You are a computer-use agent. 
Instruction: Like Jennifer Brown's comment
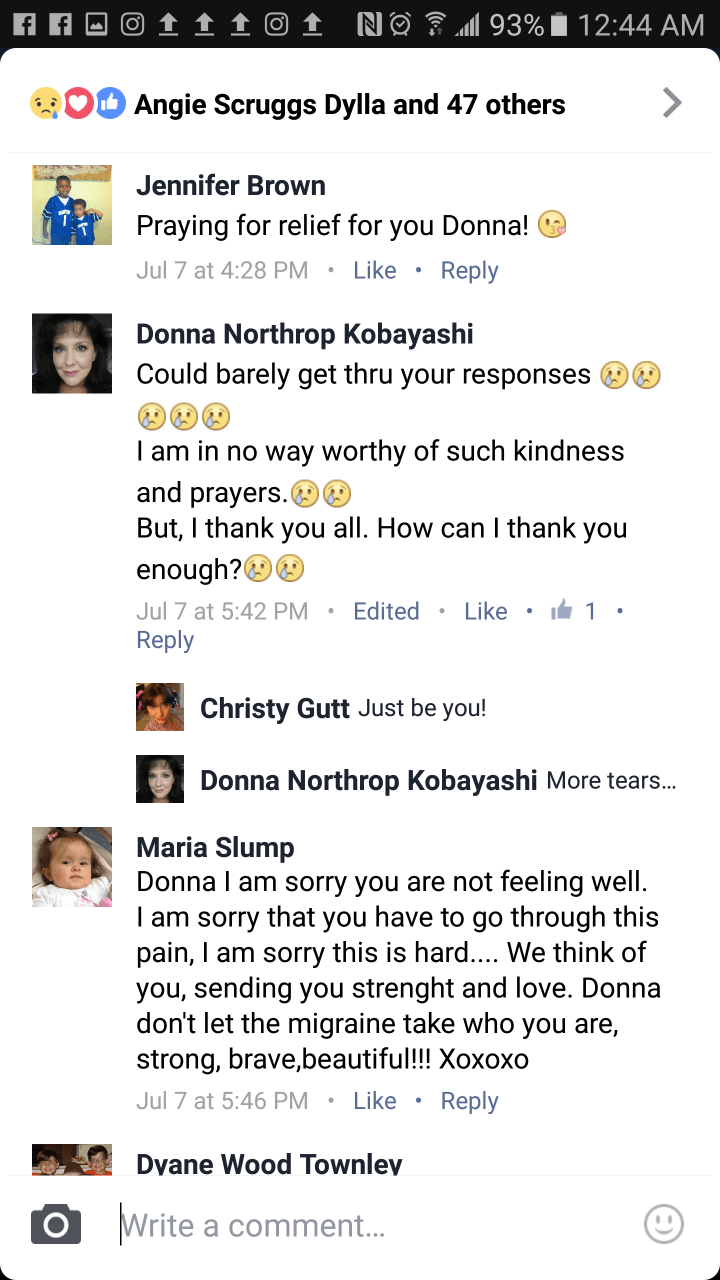[x=374, y=270]
